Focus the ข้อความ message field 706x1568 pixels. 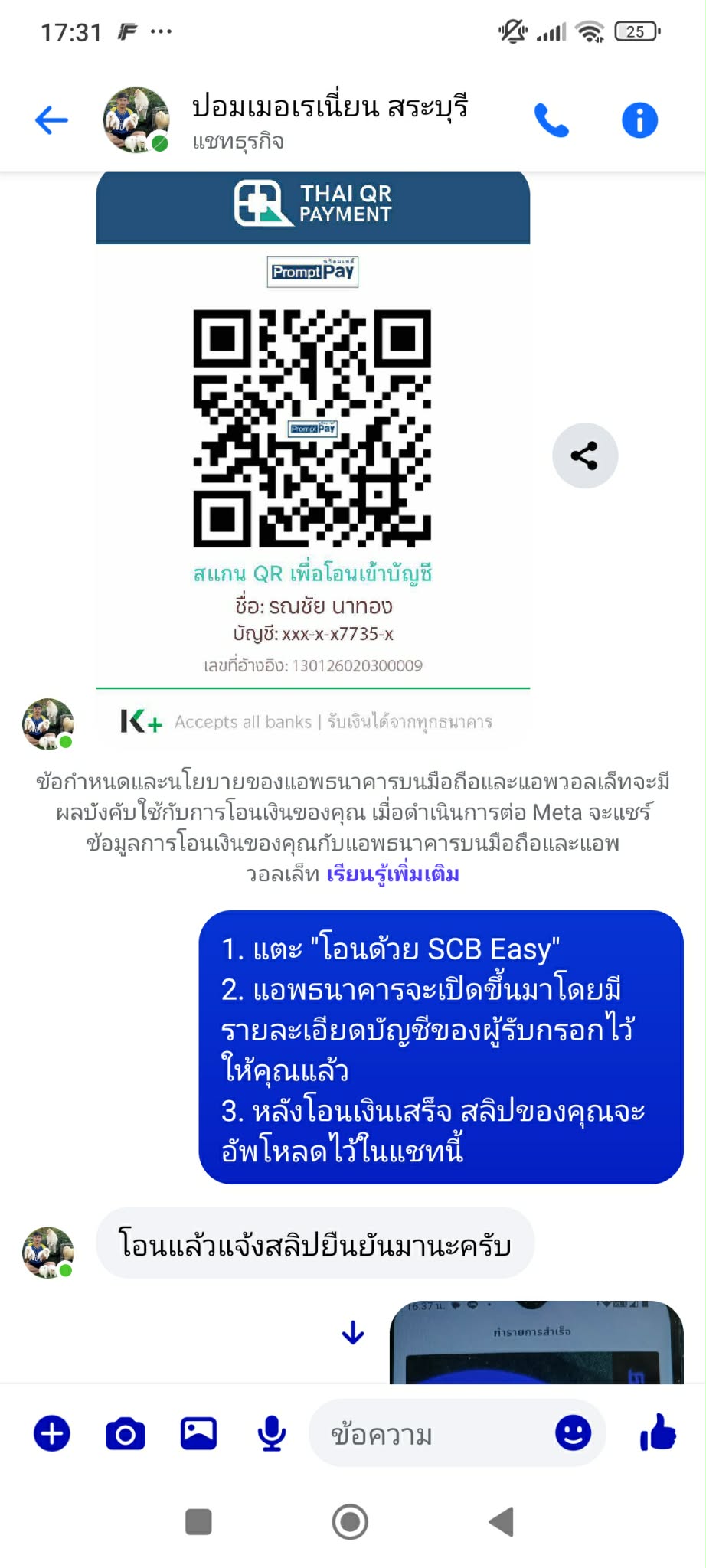pyautogui.click(x=429, y=1433)
